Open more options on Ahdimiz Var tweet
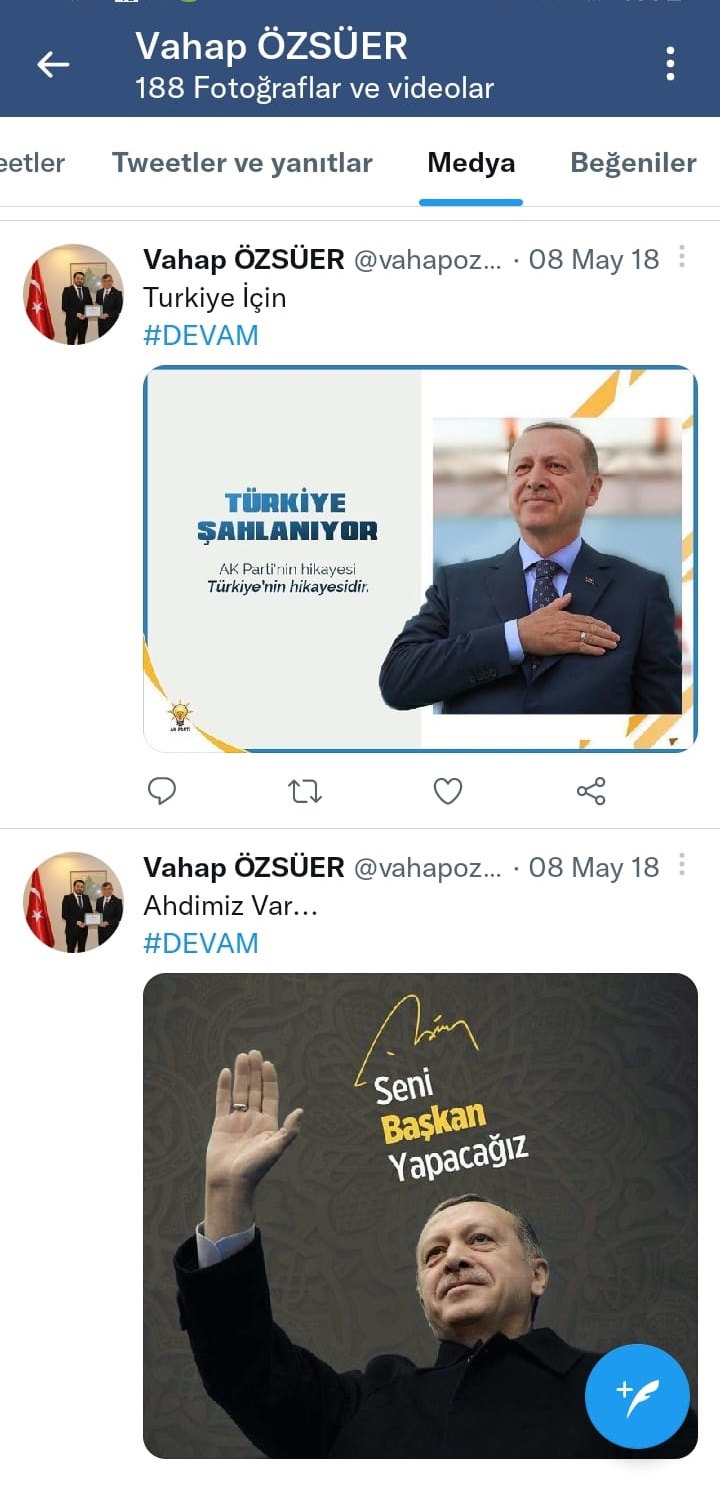Viewport: 720px width, 1486px height. 682,865
